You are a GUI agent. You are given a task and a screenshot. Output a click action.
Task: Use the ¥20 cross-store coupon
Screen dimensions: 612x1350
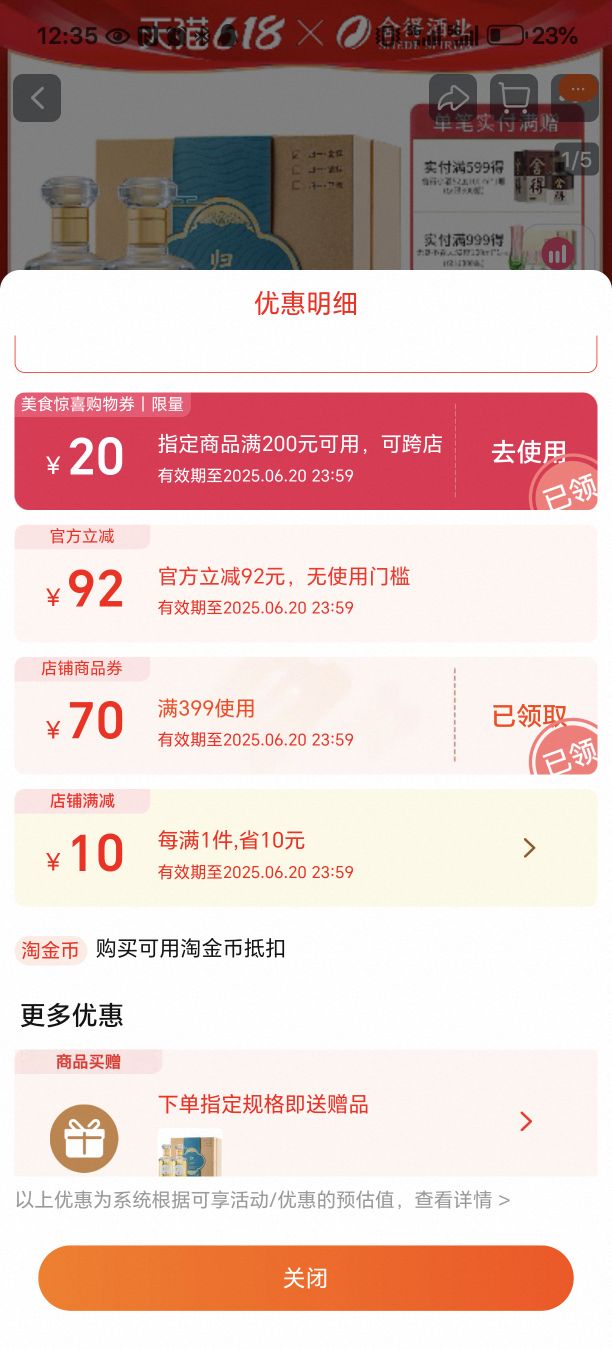click(x=528, y=452)
